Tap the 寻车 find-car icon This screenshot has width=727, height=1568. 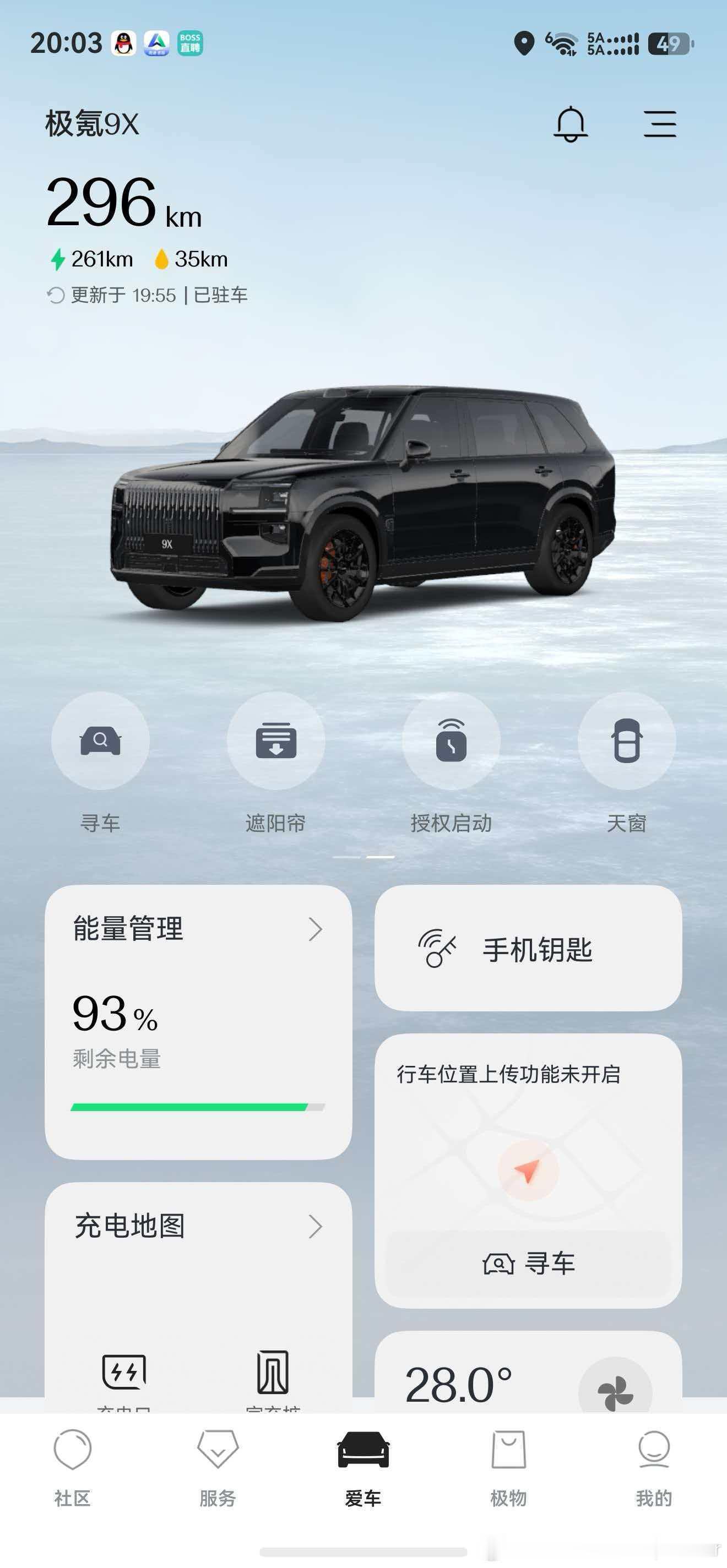point(99,740)
